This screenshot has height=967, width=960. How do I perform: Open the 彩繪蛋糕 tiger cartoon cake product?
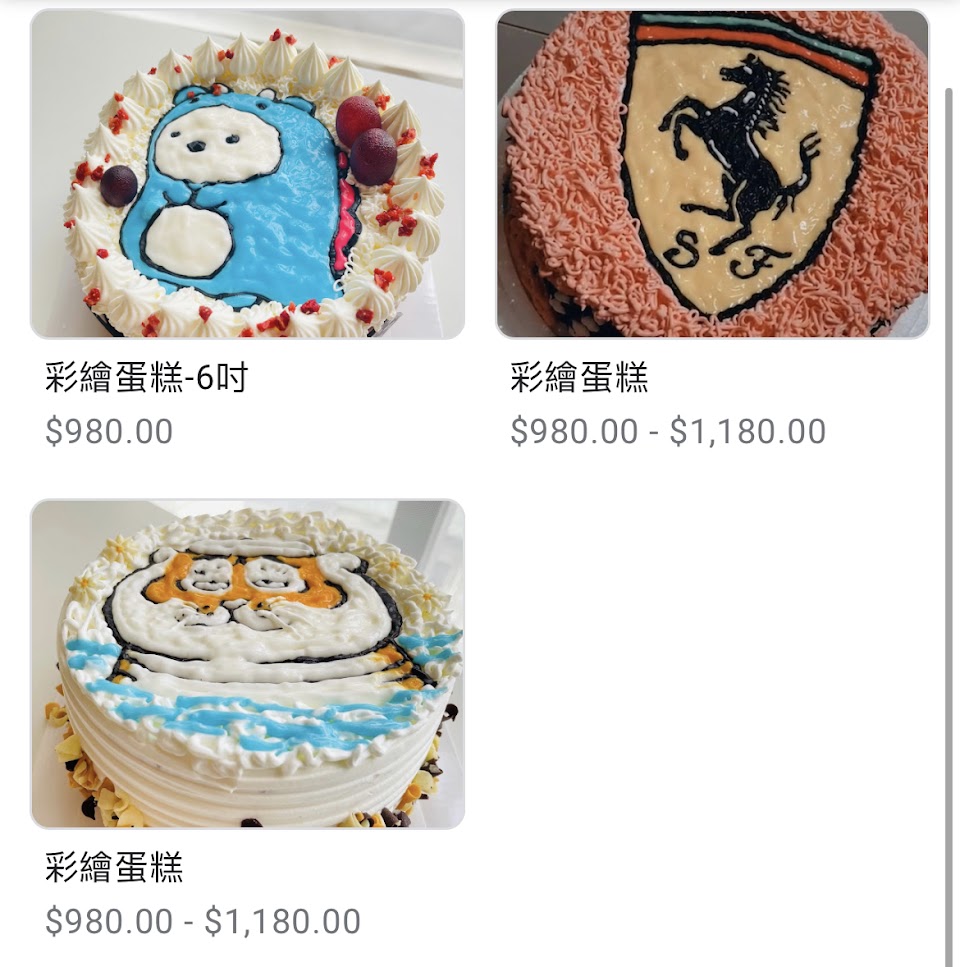coord(247,664)
